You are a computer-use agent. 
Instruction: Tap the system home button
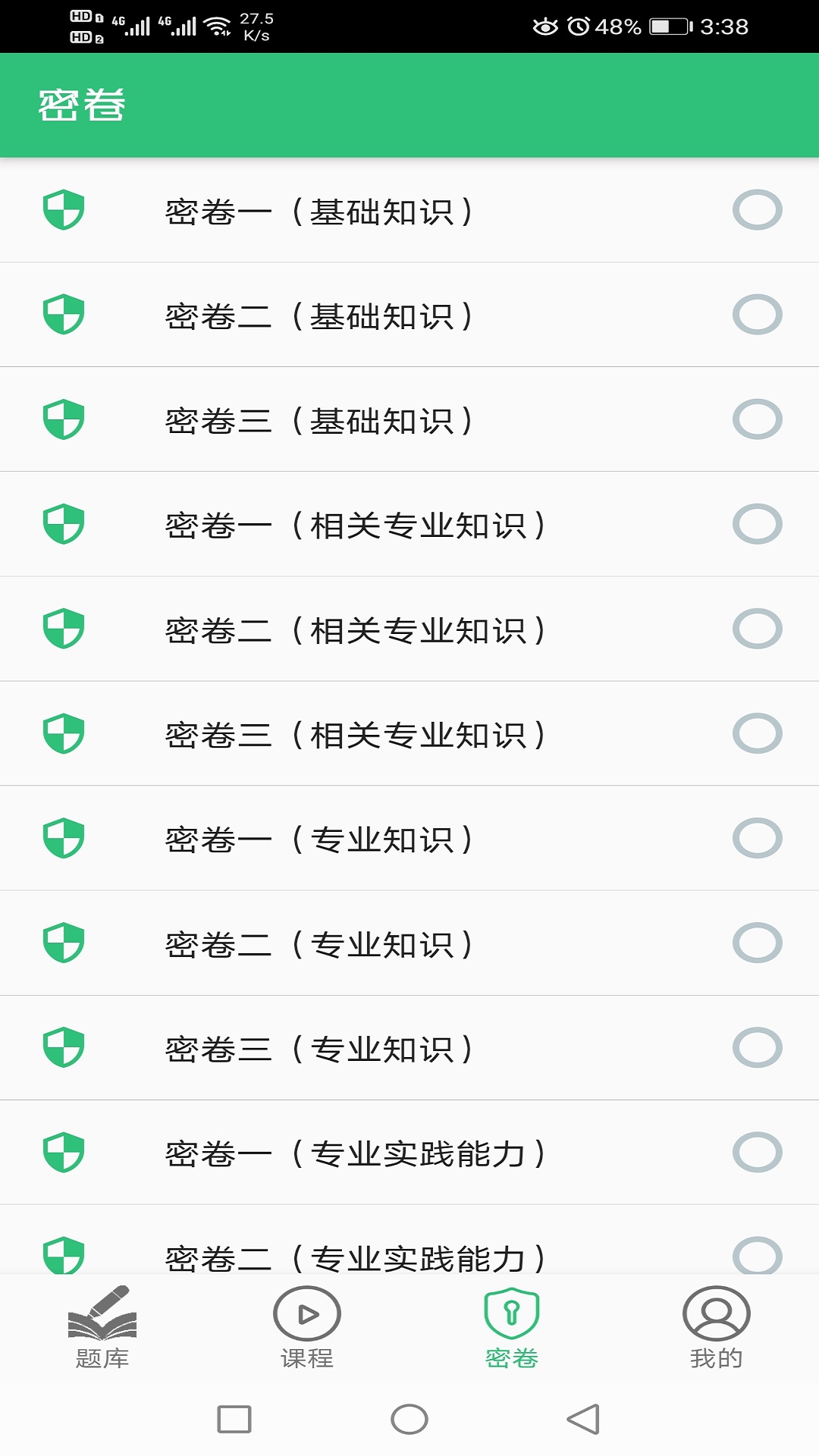tap(409, 1419)
